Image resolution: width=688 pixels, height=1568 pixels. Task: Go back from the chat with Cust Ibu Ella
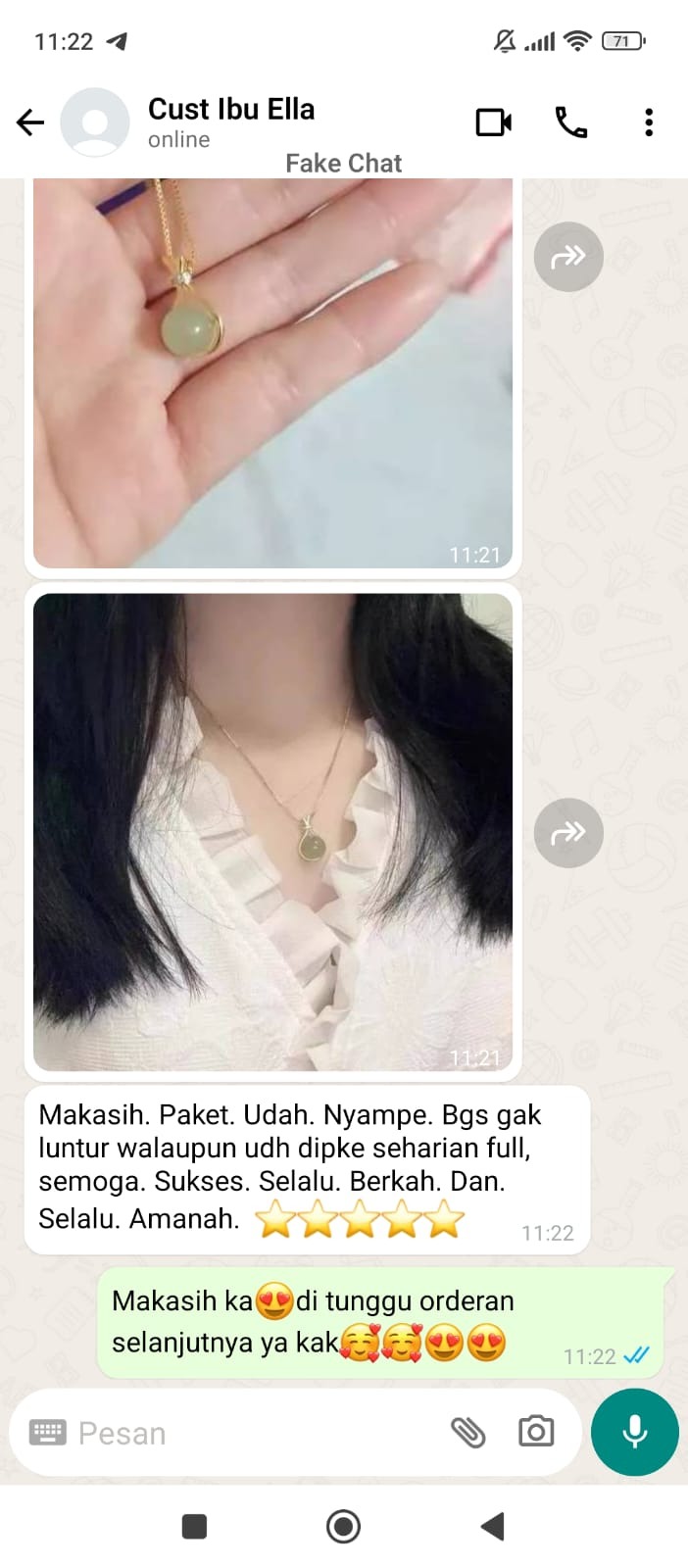coord(30,122)
